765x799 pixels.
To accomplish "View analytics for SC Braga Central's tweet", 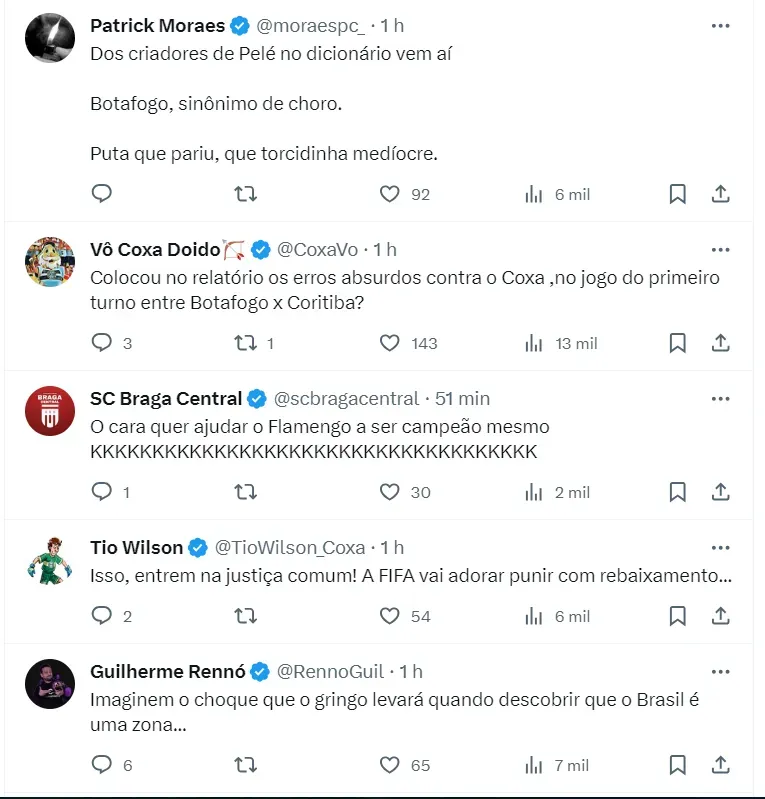I will (x=534, y=492).
